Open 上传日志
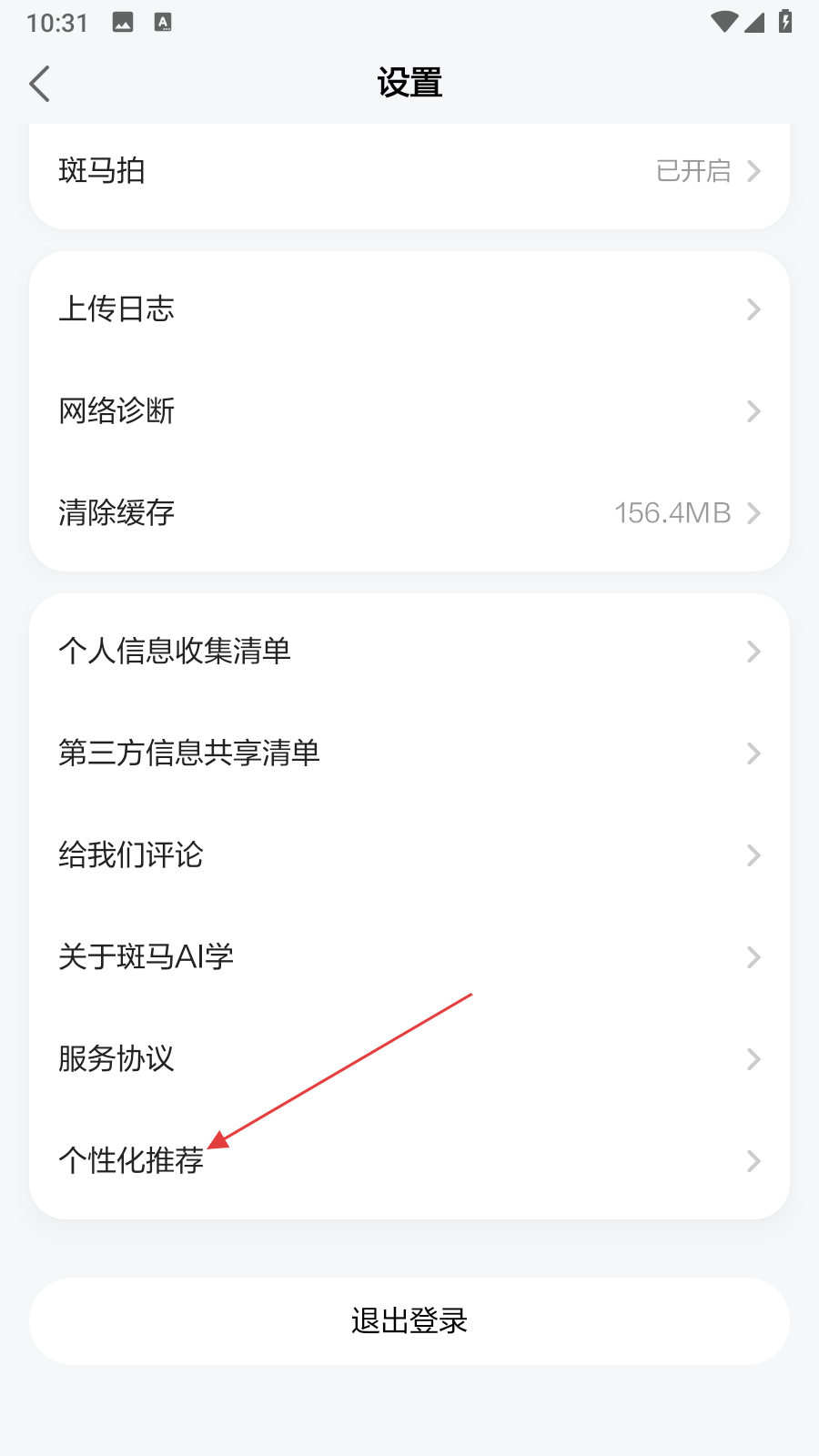819x1456 pixels. pyautogui.click(x=409, y=309)
